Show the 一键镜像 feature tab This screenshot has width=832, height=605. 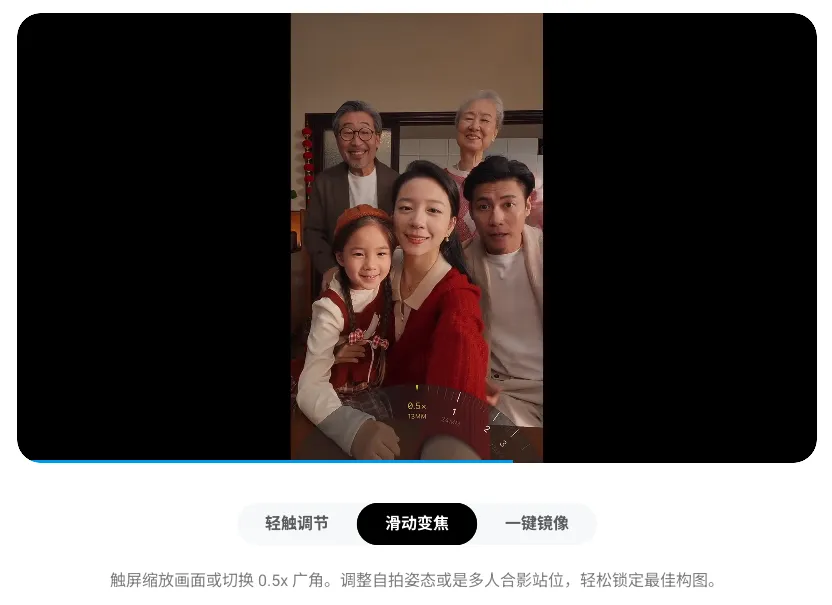click(x=537, y=523)
